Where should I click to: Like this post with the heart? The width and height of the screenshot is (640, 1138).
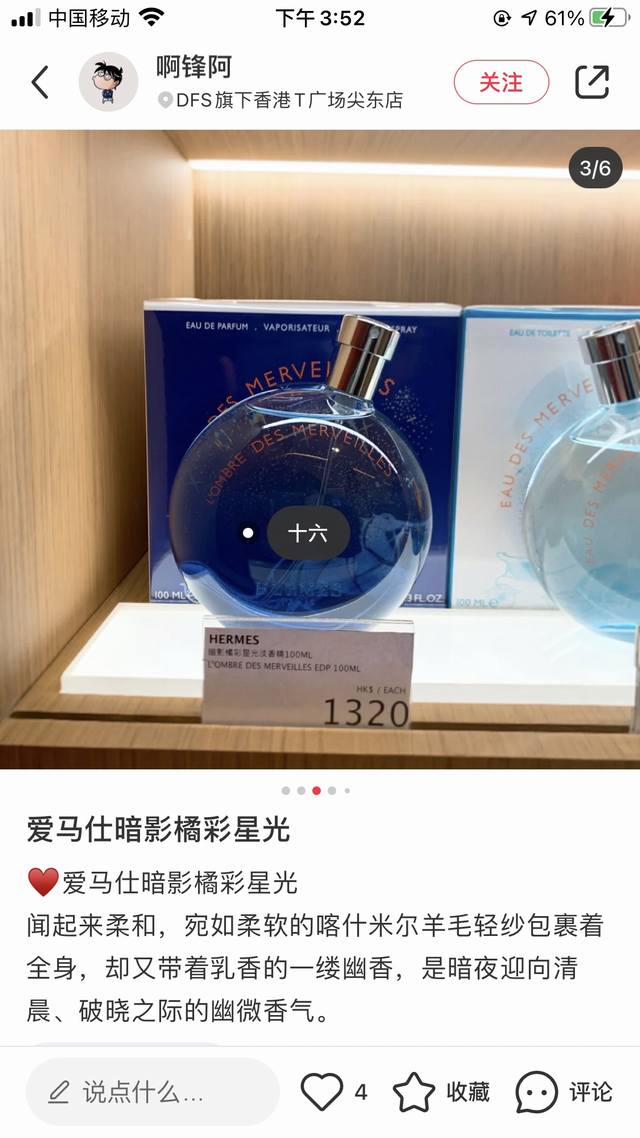(322, 1092)
